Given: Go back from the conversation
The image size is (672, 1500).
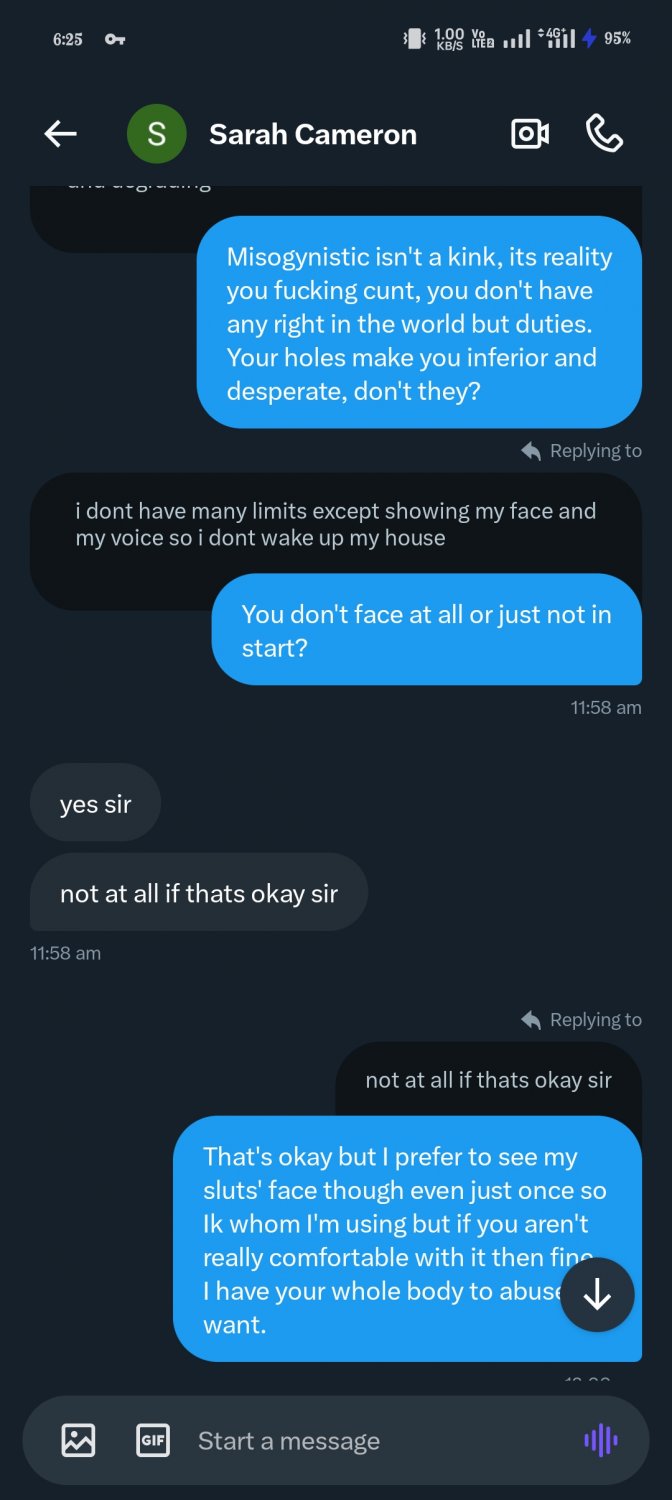Looking at the screenshot, I should pyautogui.click(x=60, y=134).
